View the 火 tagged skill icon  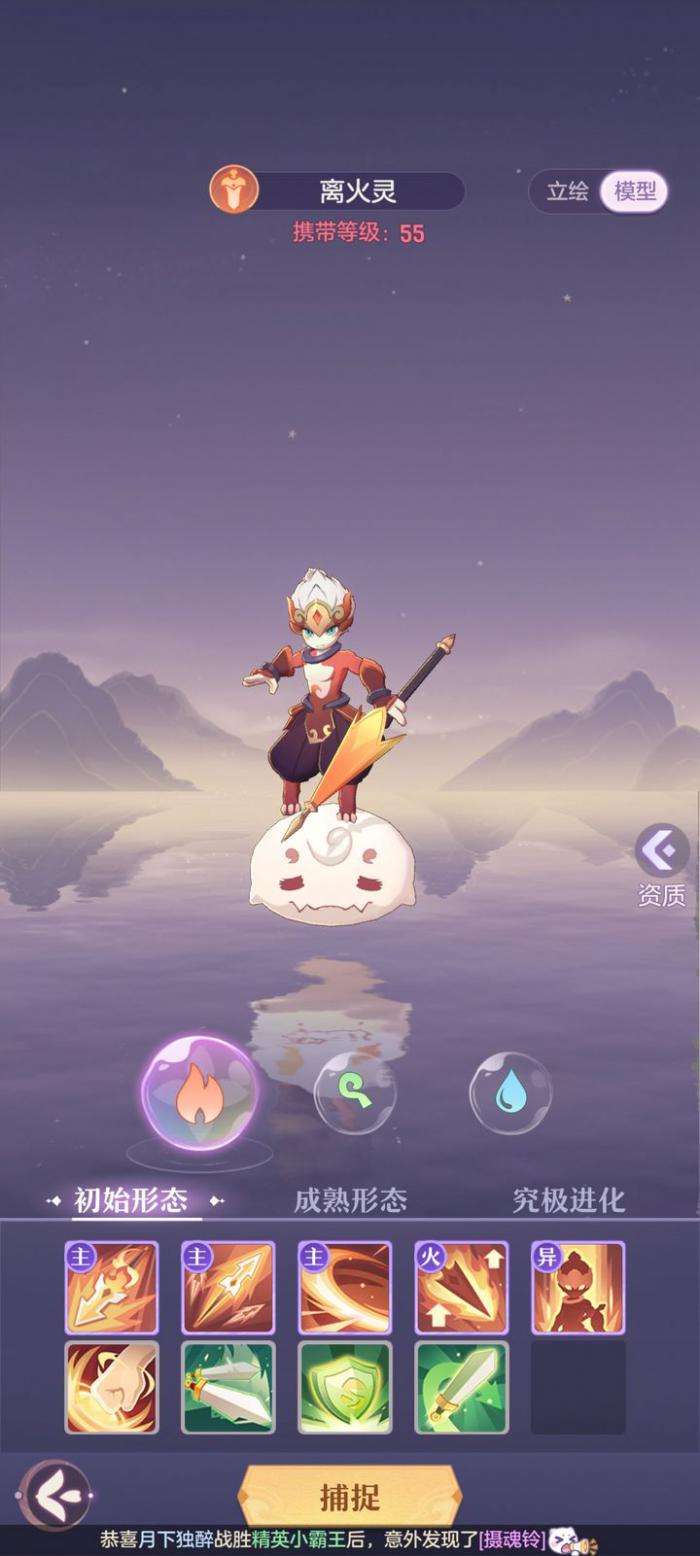[462, 1287]
